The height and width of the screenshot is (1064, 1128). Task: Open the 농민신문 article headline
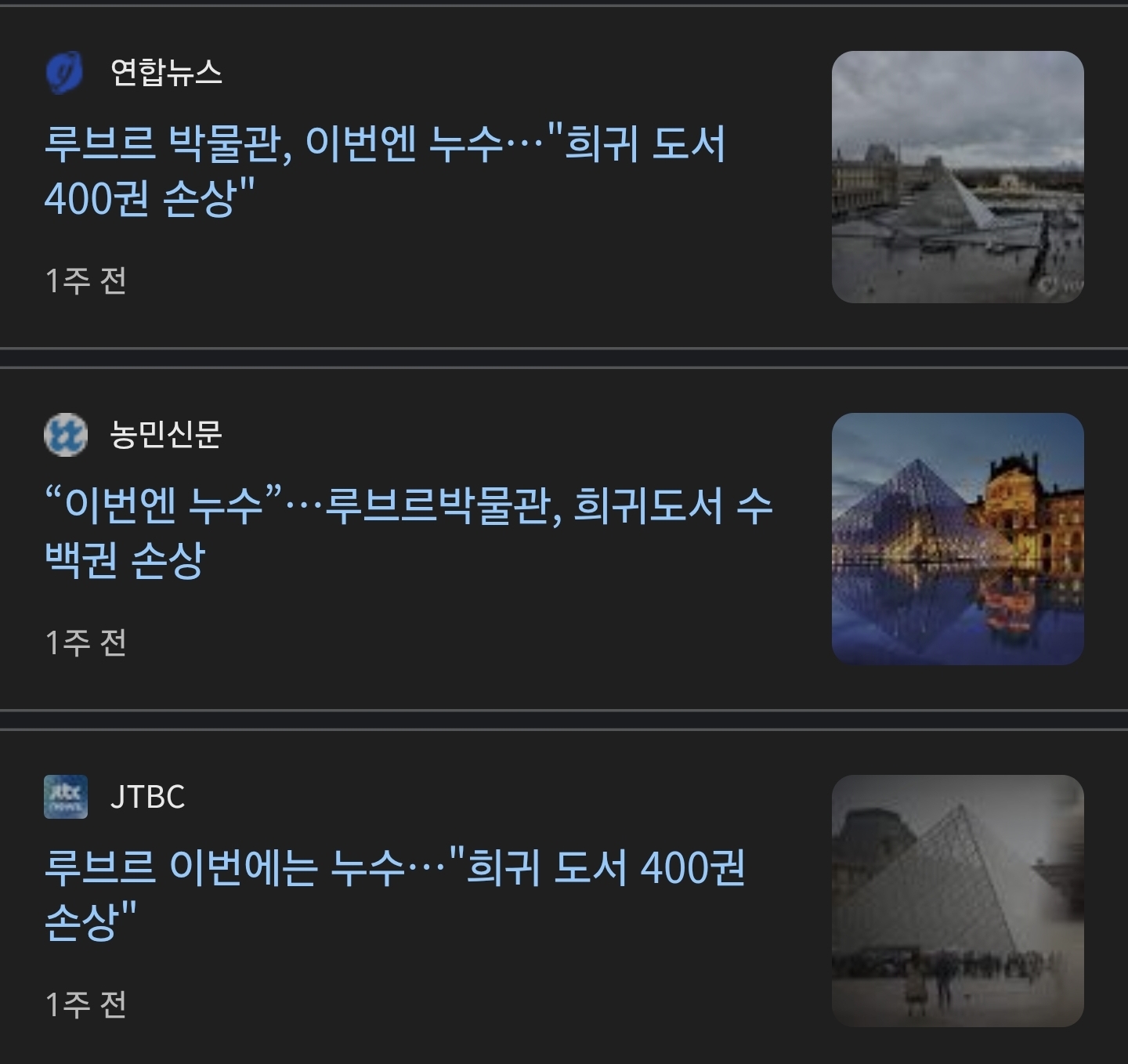407,531
